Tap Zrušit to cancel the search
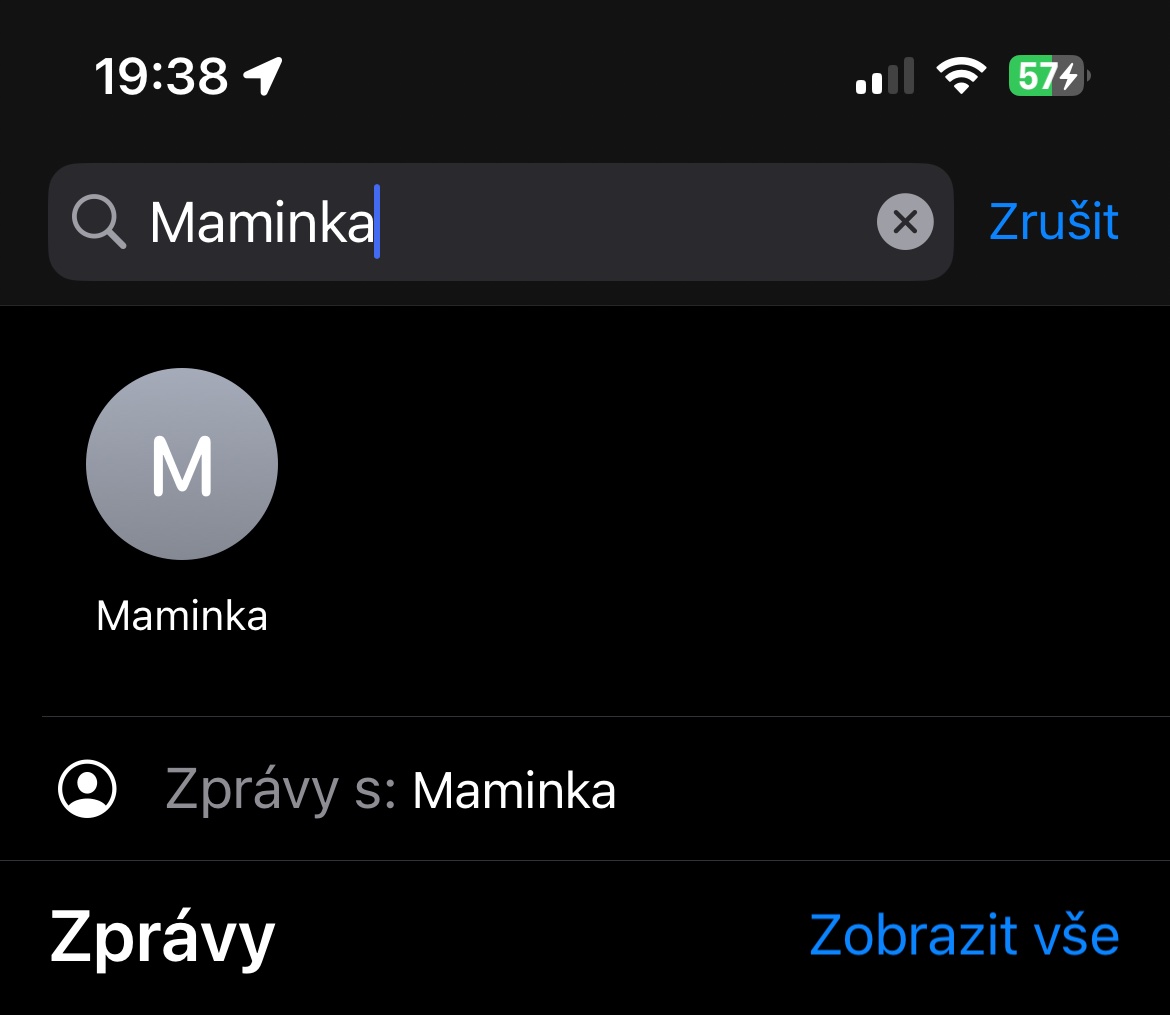Screen dimensions: 1170x1015 pos(1053,222)
